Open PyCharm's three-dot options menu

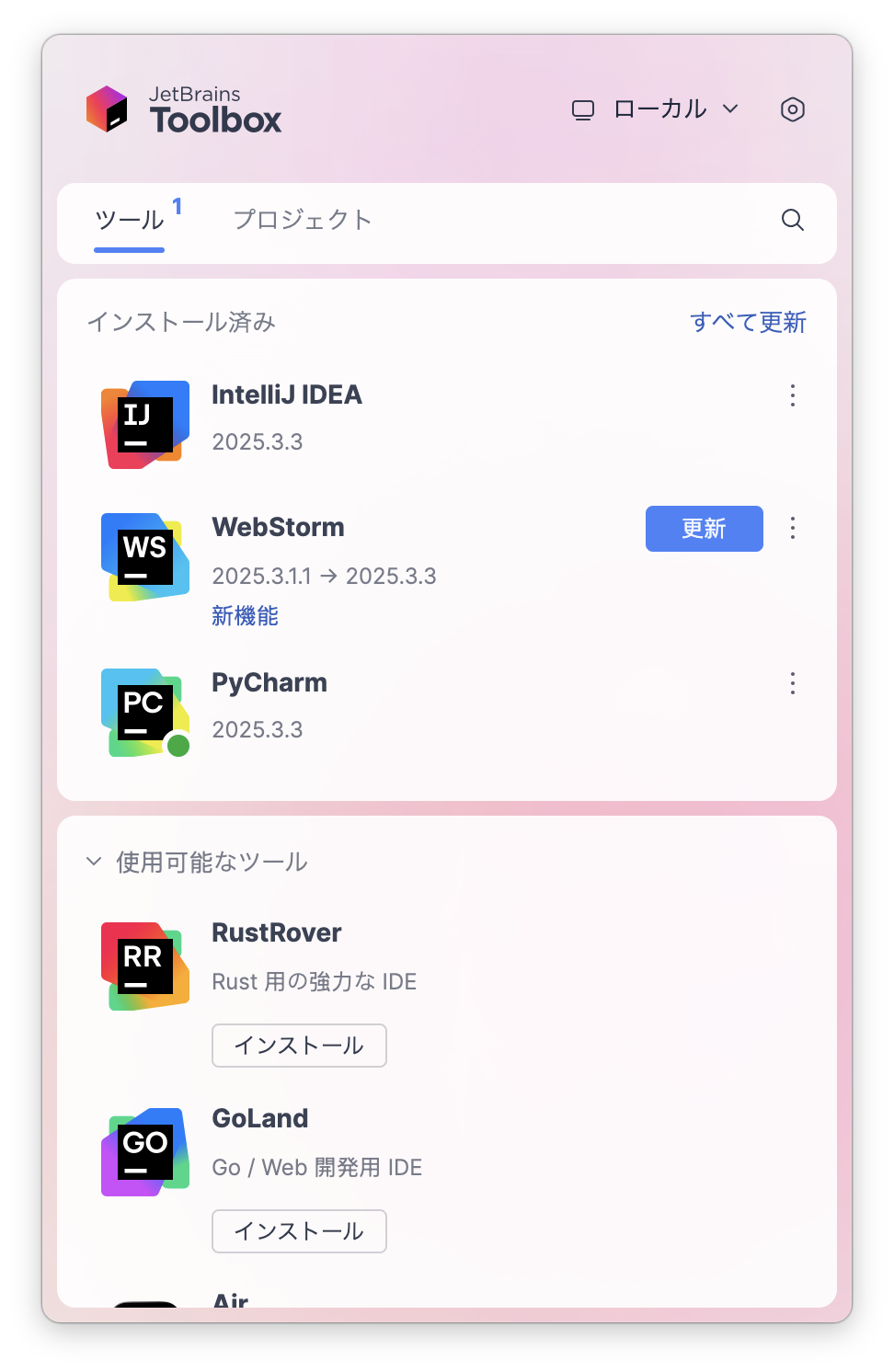(x=792, y=683)
